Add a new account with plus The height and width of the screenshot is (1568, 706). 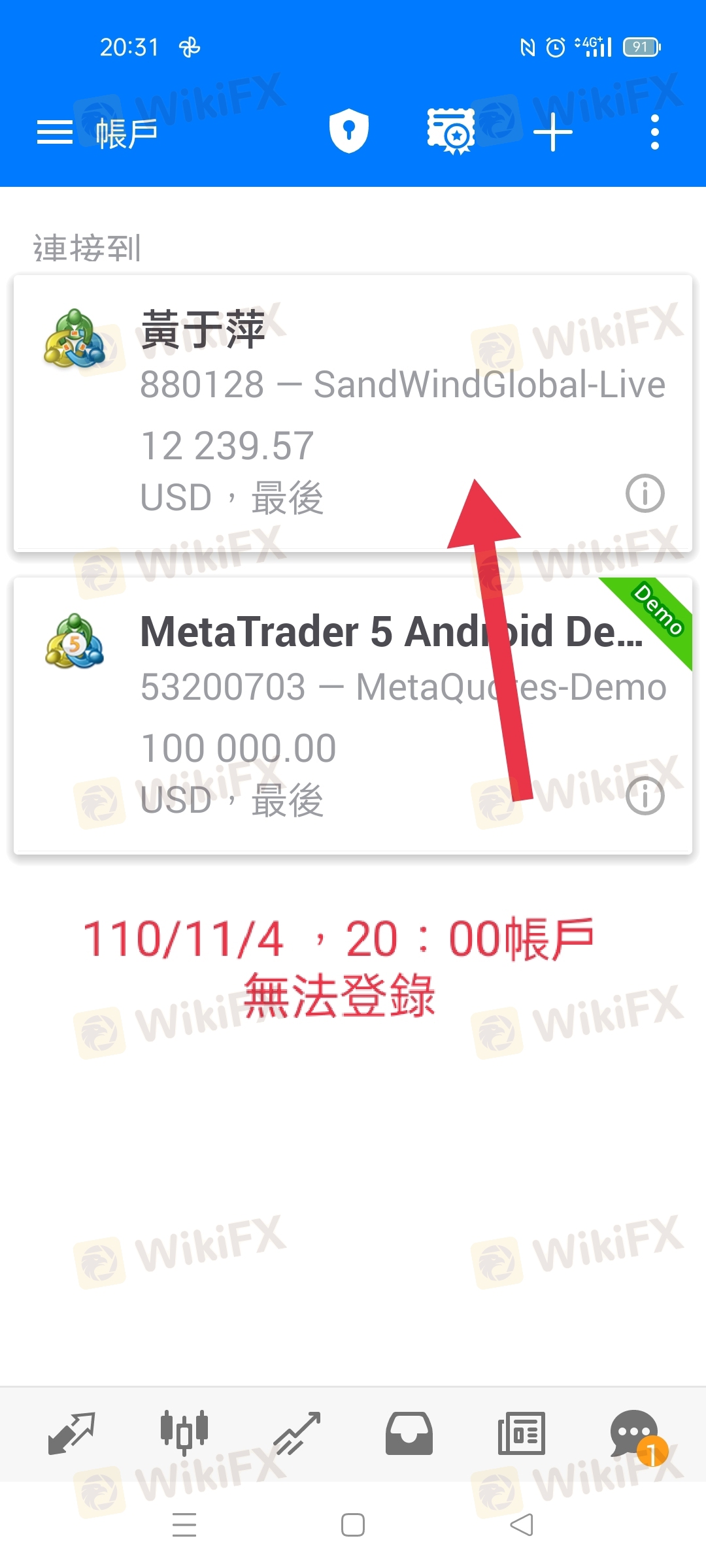pos(553,132)
